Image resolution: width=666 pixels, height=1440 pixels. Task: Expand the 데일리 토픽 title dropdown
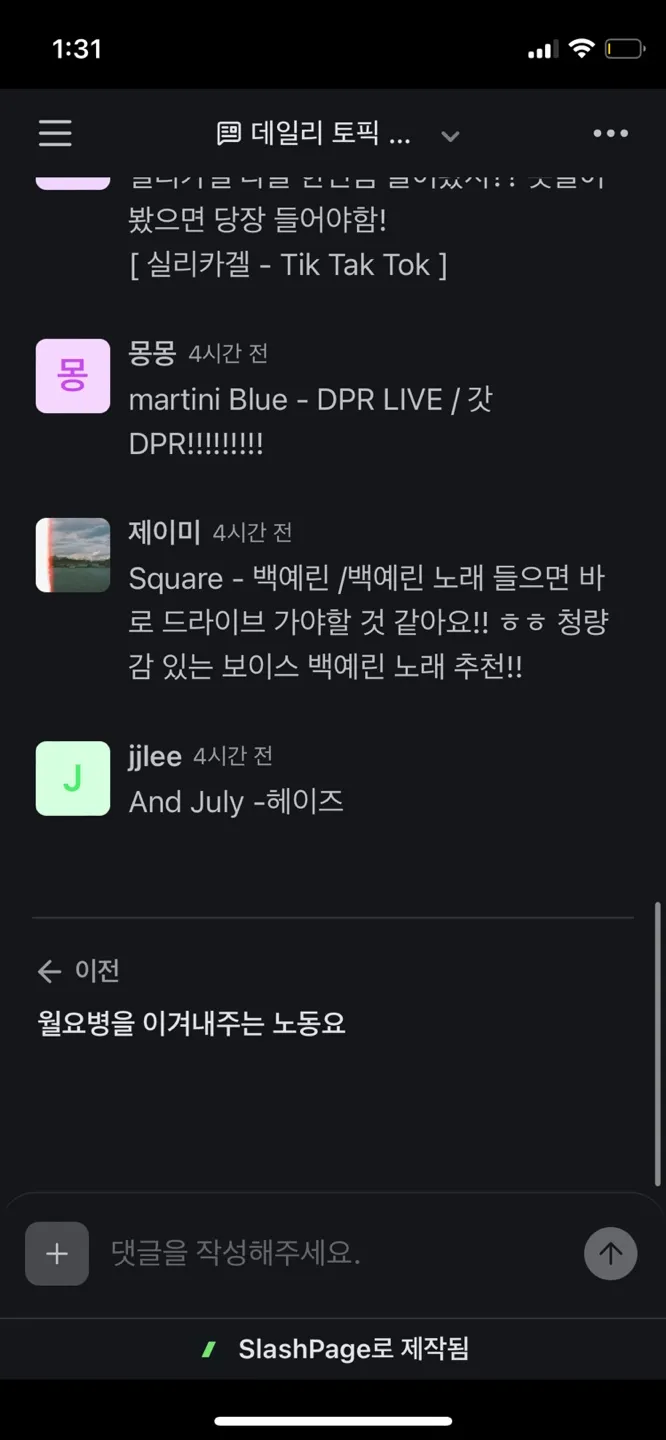(450, 136)
